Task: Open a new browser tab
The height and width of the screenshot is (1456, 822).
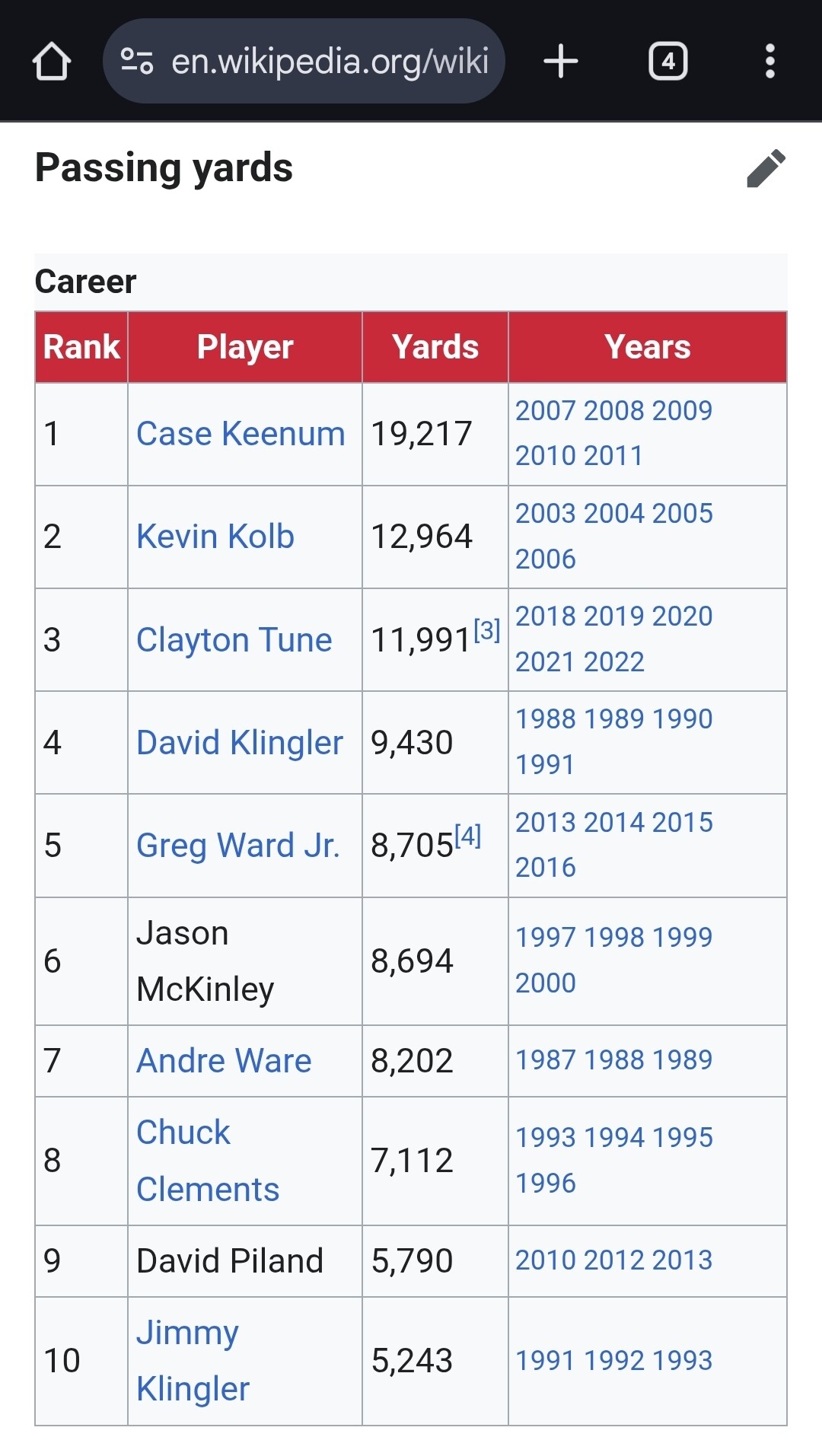Action: [561, 62]
